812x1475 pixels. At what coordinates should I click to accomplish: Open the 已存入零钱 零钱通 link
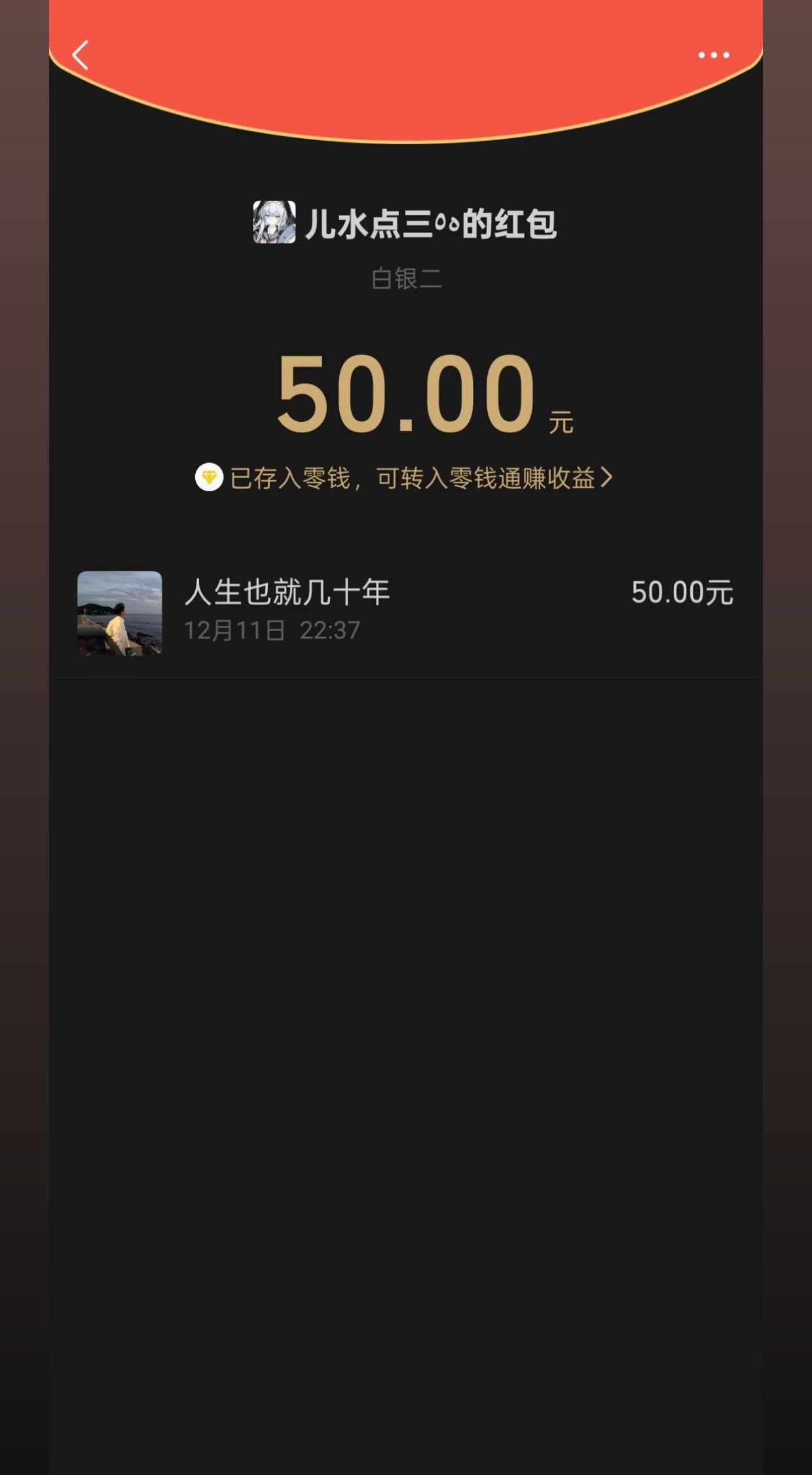coord(413,477)
